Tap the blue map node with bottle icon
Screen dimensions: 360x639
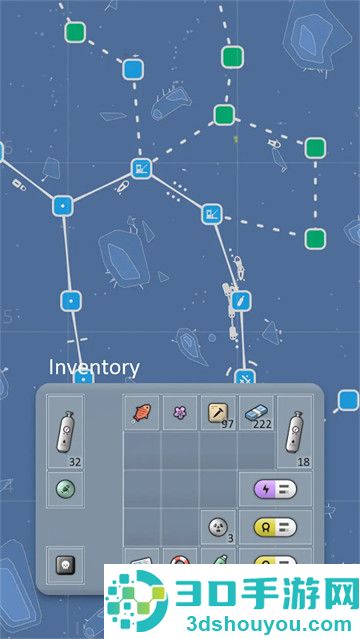[241, 301]
